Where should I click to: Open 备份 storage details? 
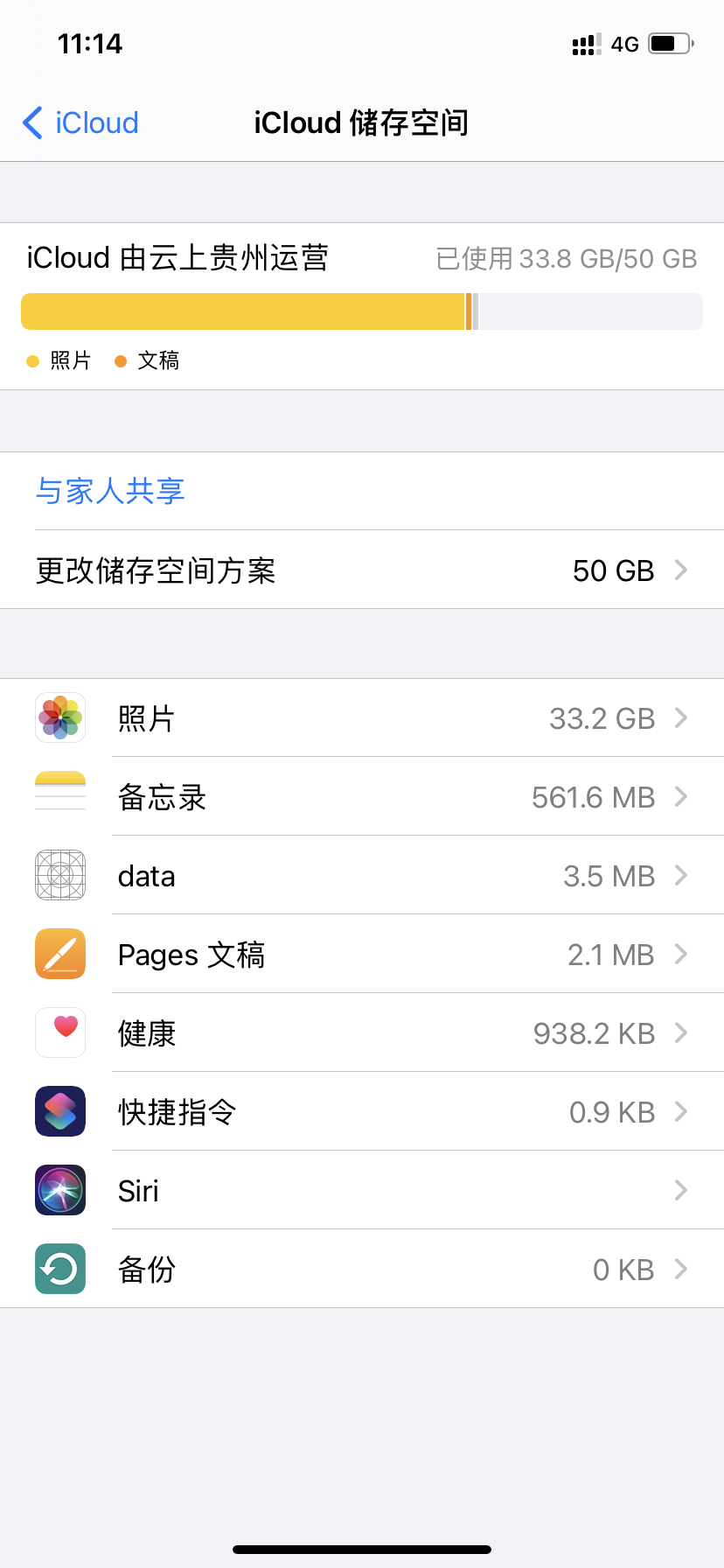(x=362, y=1270)
